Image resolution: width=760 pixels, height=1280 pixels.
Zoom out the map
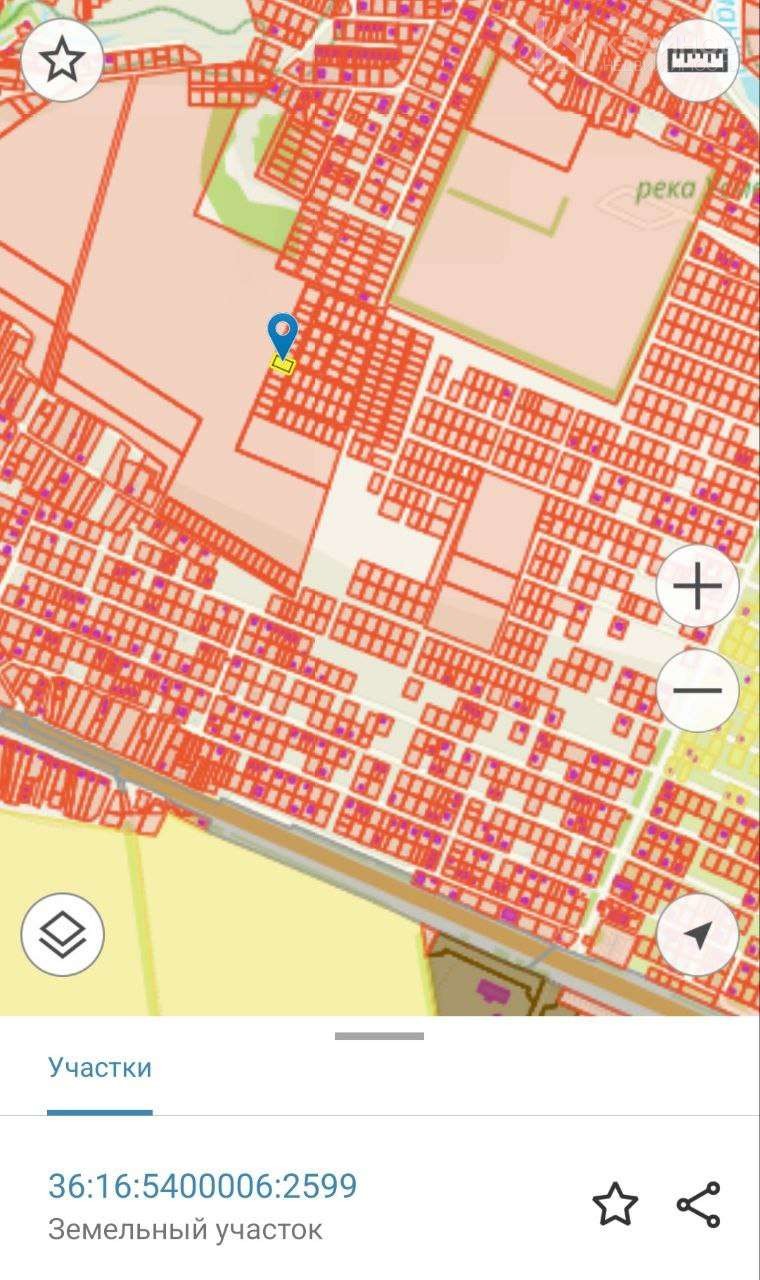pyautogui.click(x=698, y=690)
